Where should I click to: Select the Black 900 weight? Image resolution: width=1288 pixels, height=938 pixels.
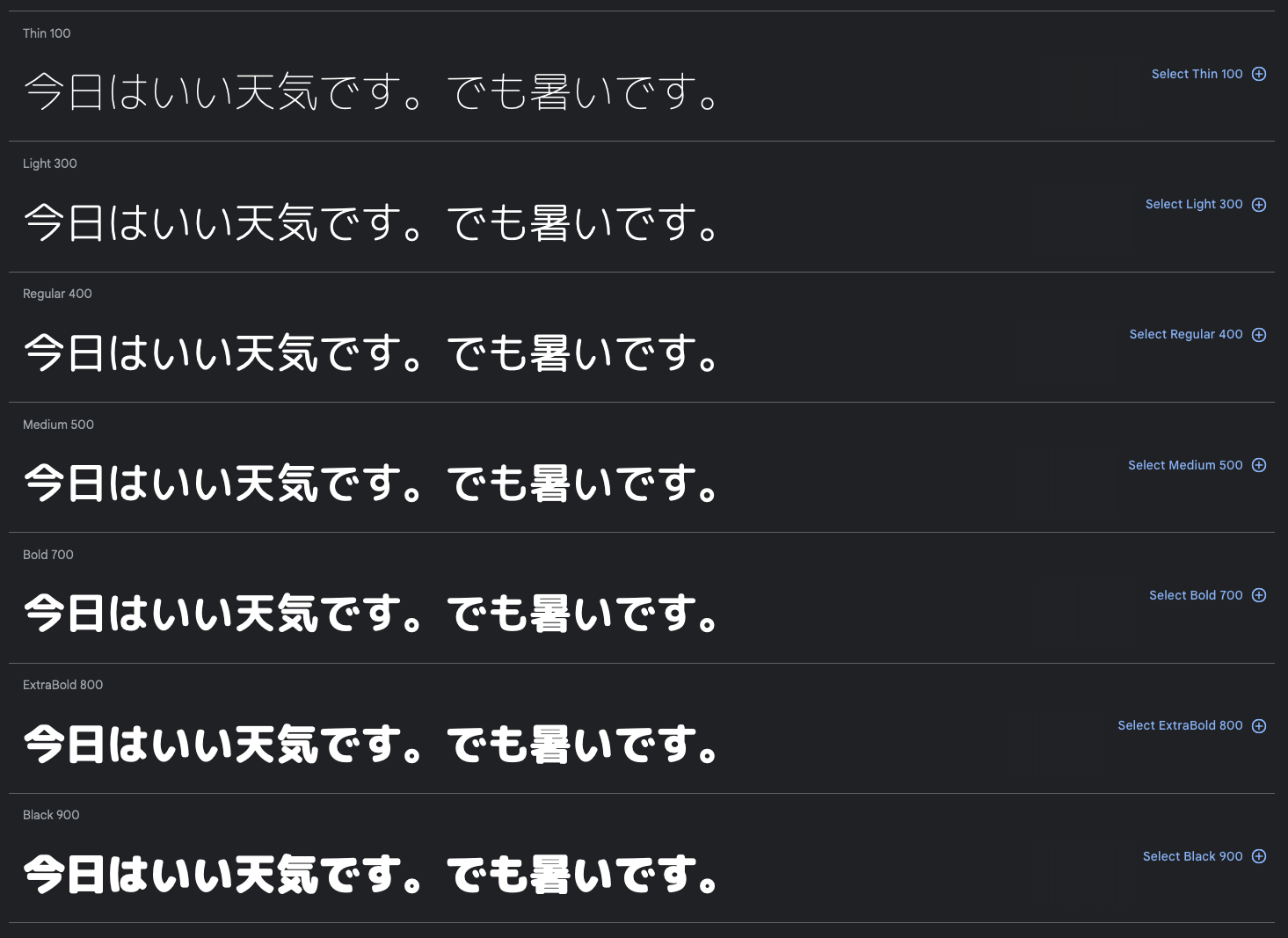(x=1204, y=856)
